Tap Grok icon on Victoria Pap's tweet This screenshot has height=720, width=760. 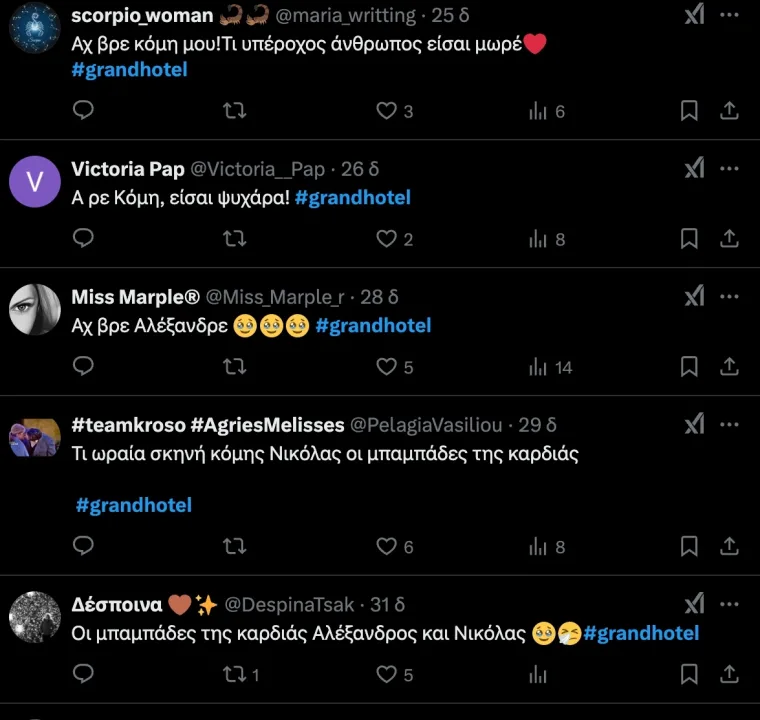click(x=694, y=169)
